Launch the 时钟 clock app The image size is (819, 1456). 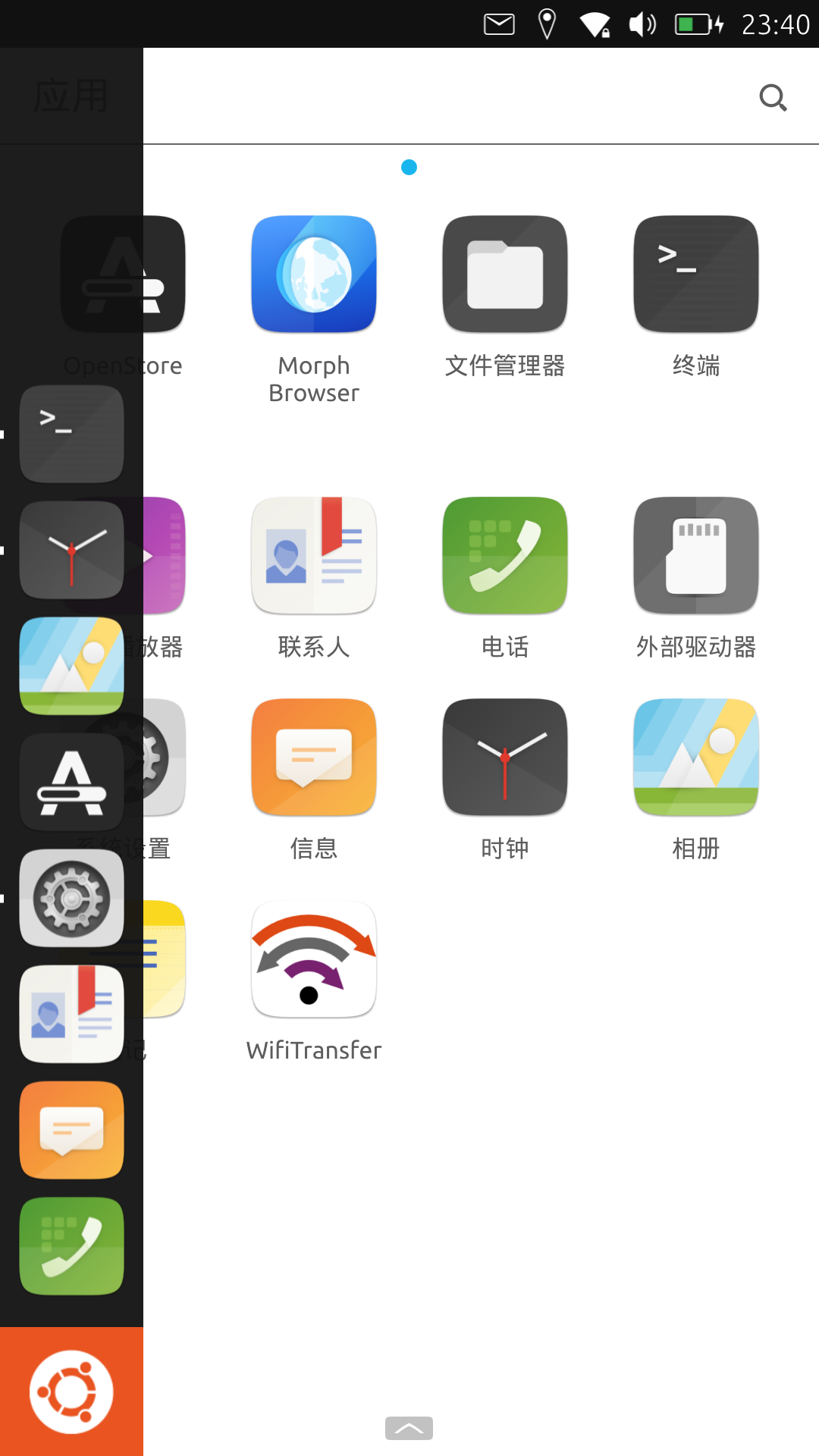[504, 758]
